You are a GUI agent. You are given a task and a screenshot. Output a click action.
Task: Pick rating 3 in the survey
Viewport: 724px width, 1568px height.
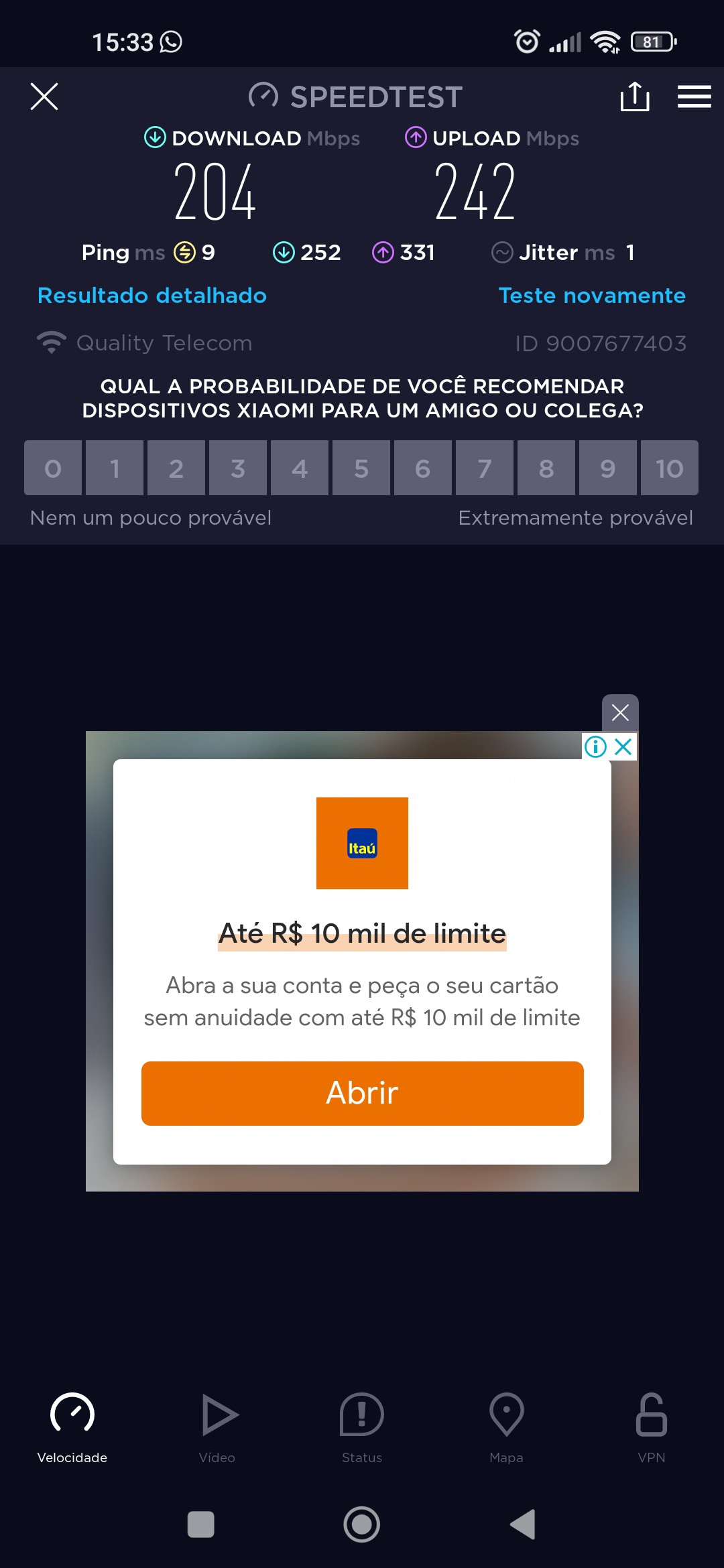coord(238,468)
